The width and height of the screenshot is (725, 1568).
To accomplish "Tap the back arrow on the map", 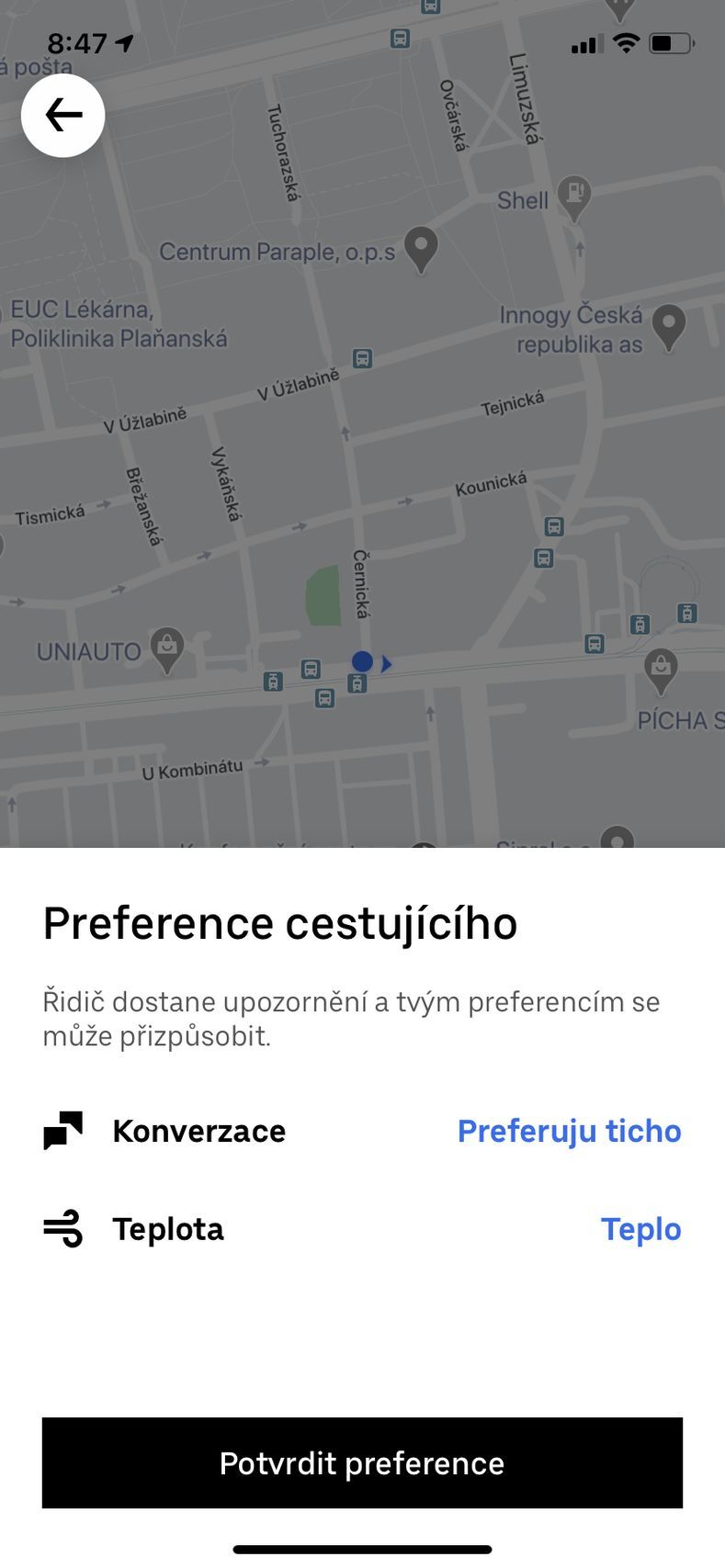I will [x=62, y=114].
